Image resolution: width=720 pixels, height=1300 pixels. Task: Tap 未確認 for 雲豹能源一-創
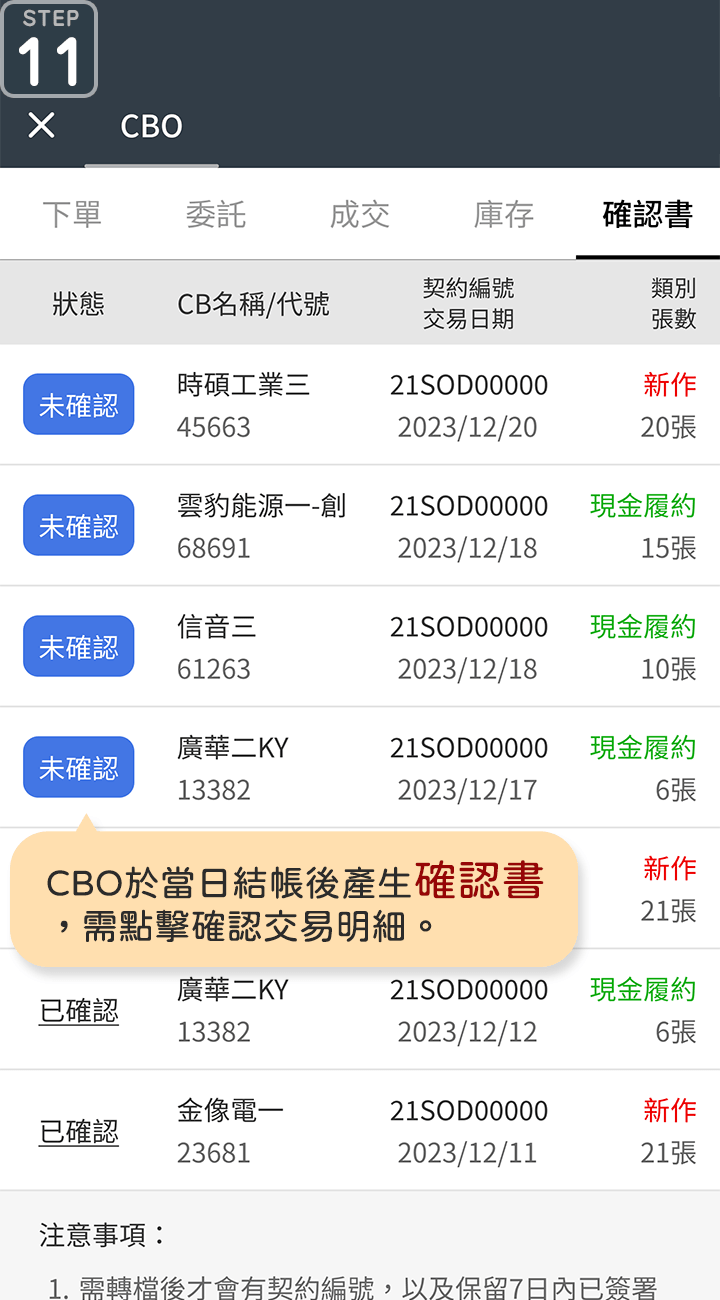tap(79, 526)
